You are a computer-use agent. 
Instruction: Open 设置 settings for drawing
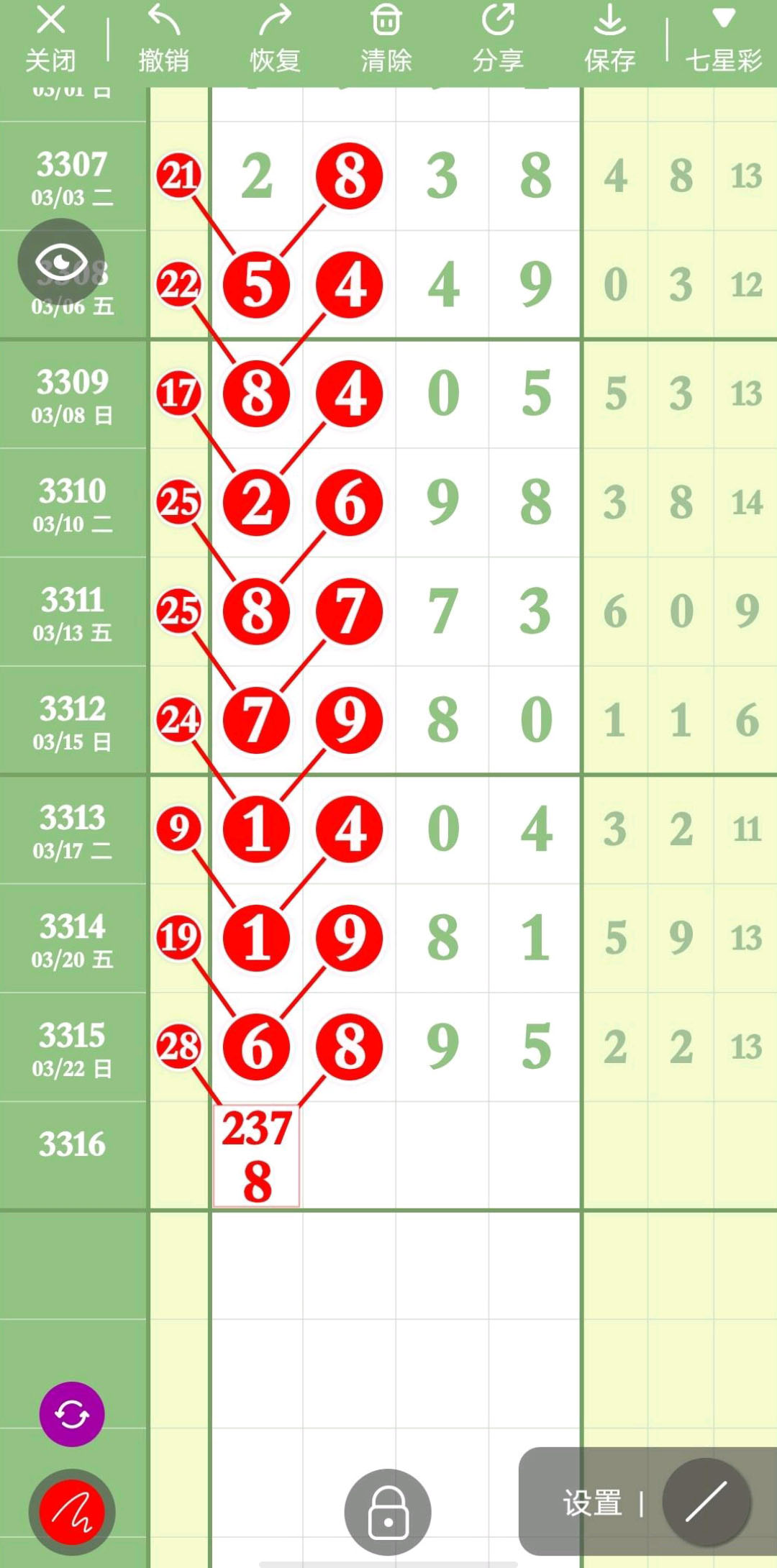pyautogui.click(x=592, y=1503)
